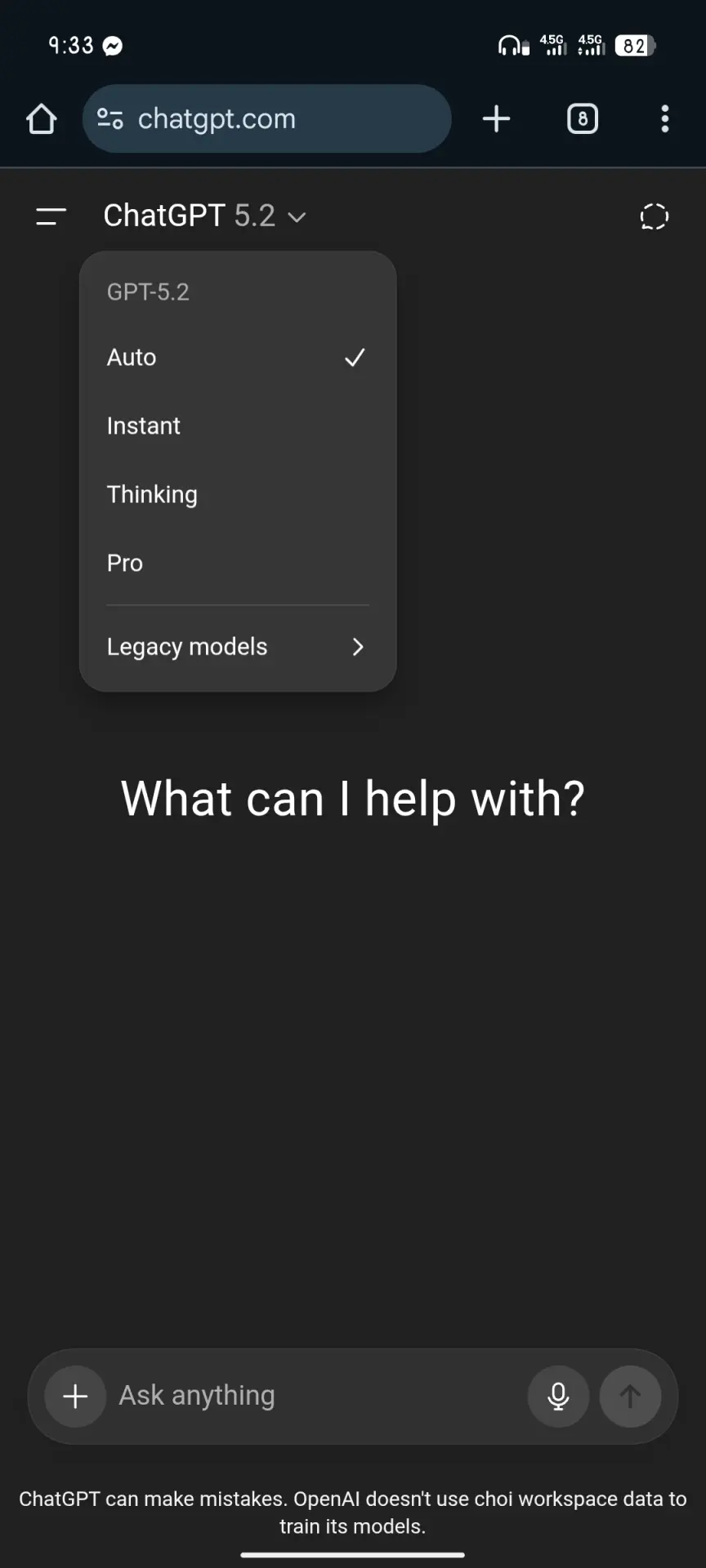Start a temporary chat

[x=654, y=216]
